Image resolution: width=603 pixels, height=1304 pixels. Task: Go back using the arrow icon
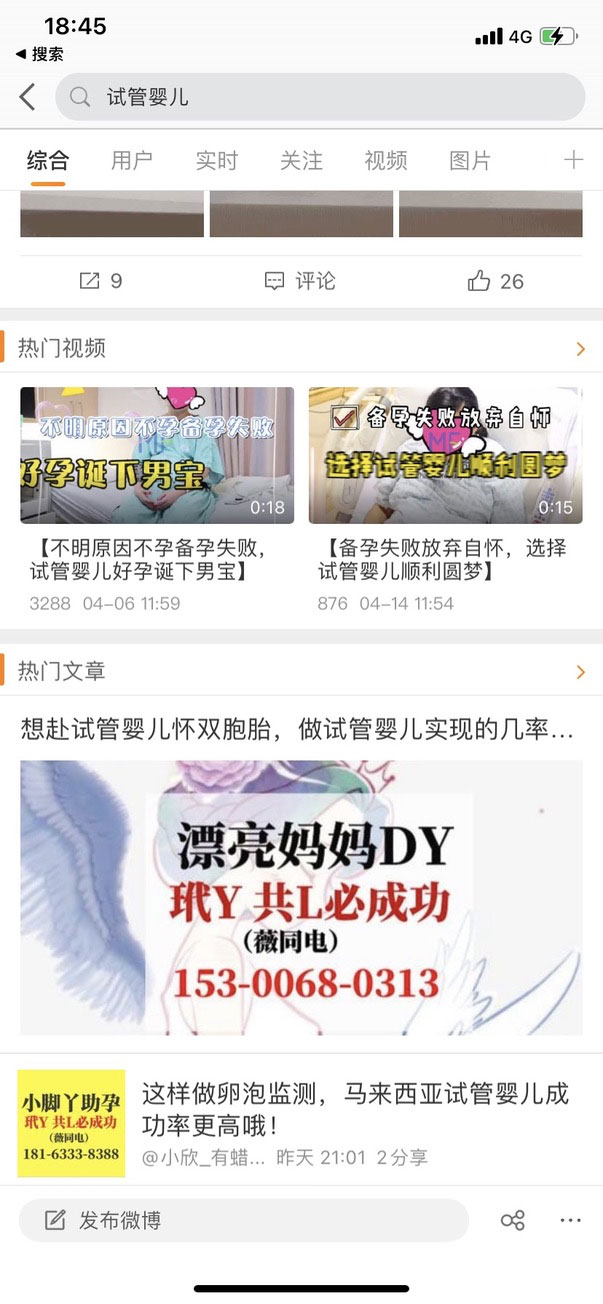[x=27, y=97]
